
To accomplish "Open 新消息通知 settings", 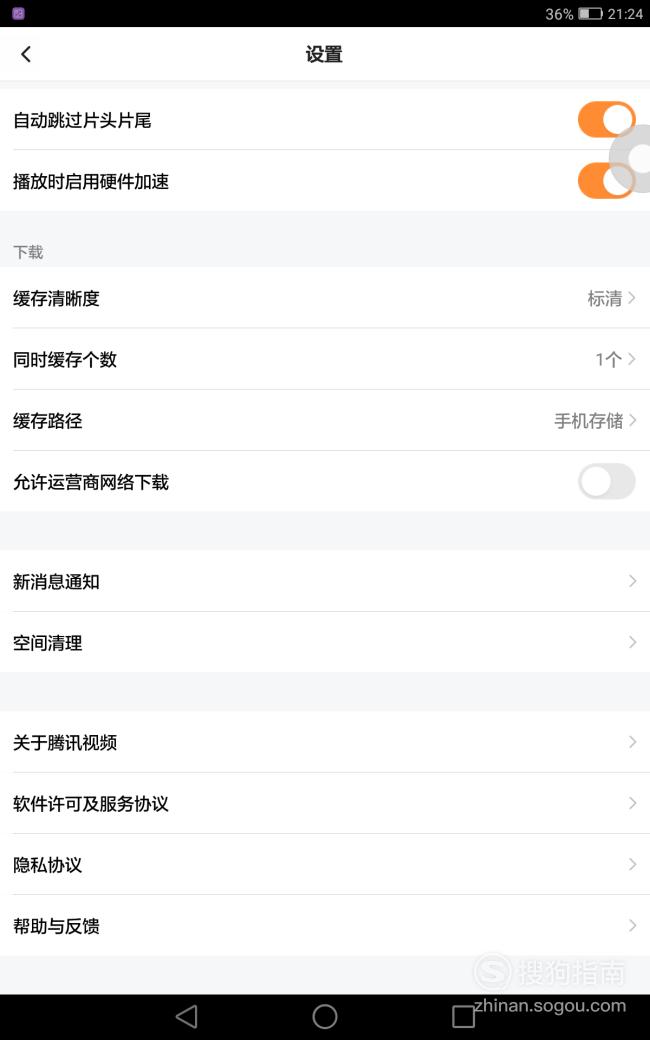I will (x=325, y=581).
